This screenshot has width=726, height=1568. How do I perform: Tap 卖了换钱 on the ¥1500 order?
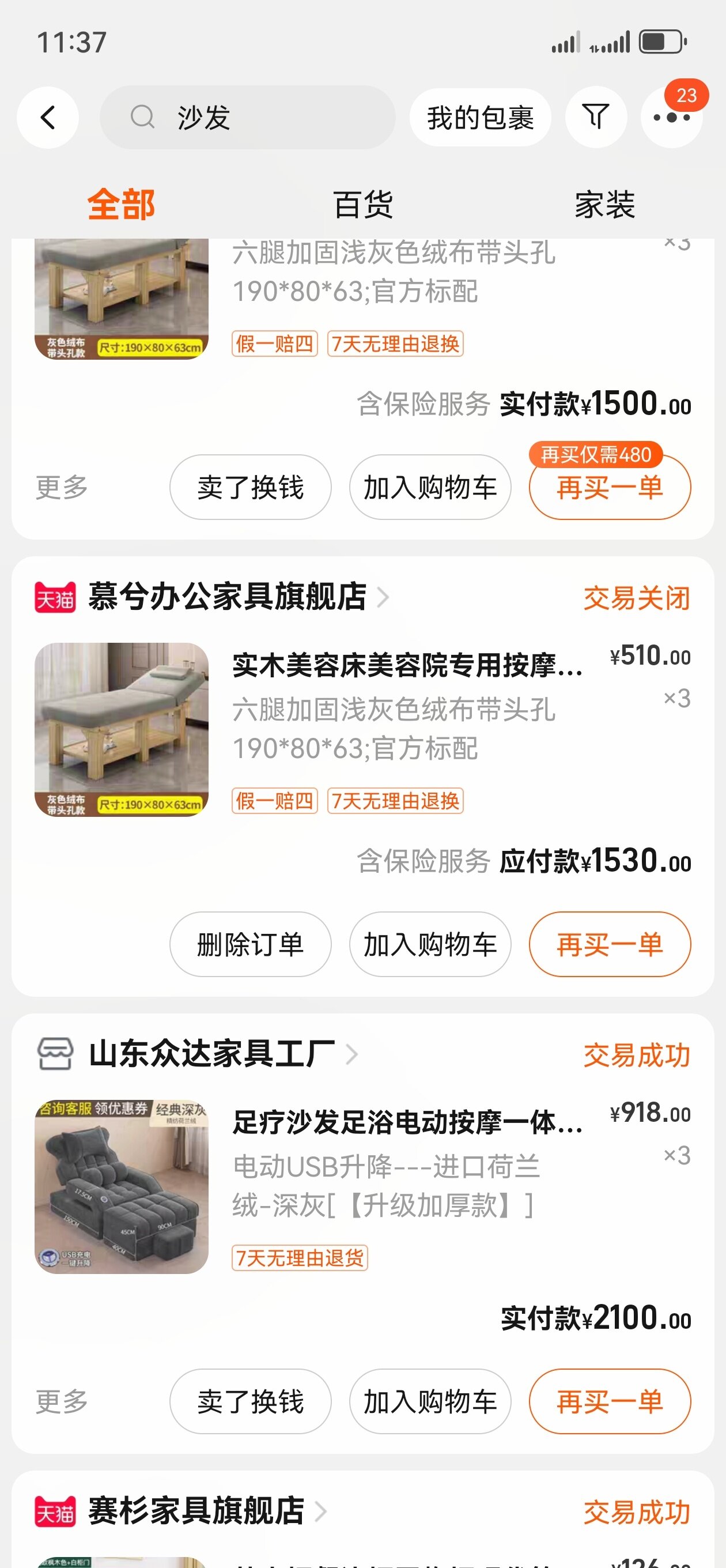coord(250,487)
